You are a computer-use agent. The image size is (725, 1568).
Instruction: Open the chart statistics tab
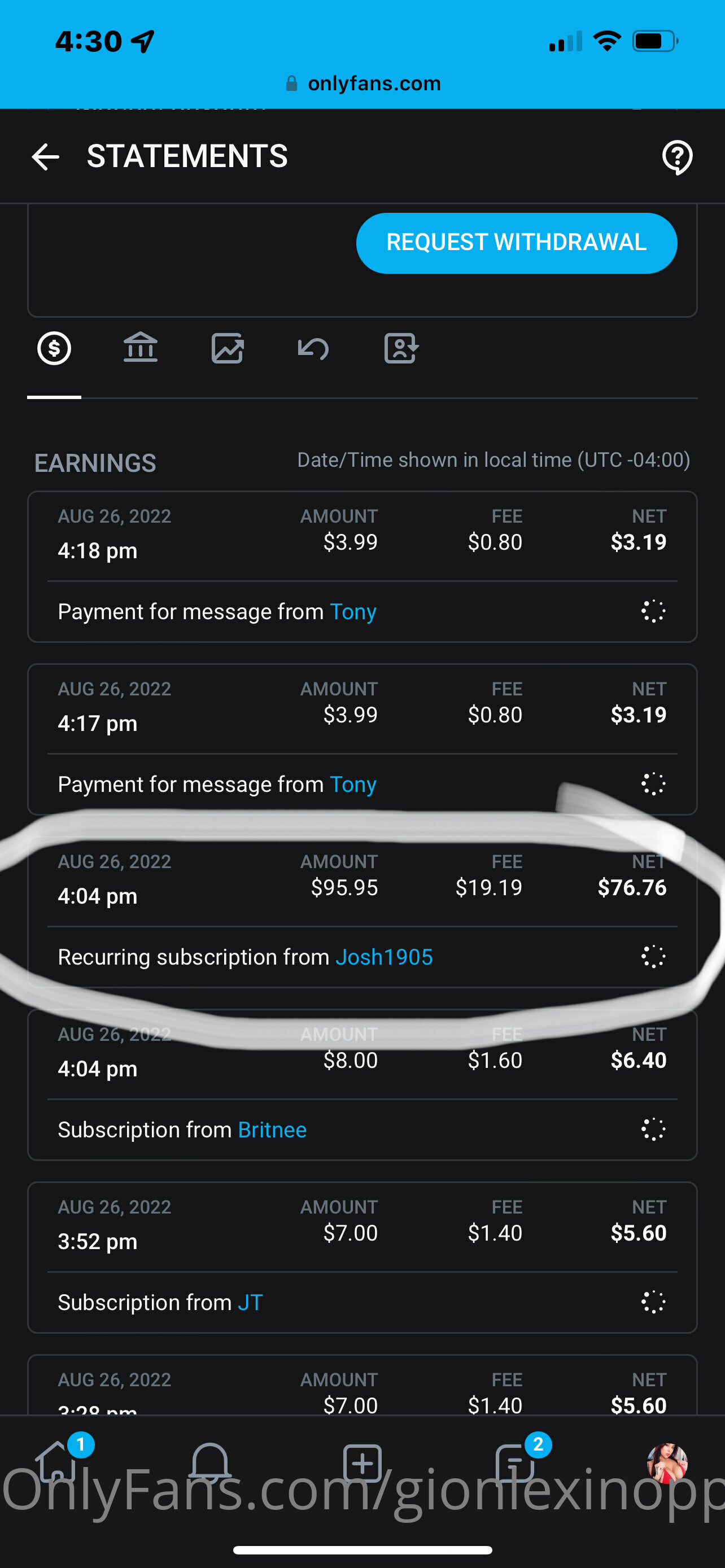pos(227,349)
